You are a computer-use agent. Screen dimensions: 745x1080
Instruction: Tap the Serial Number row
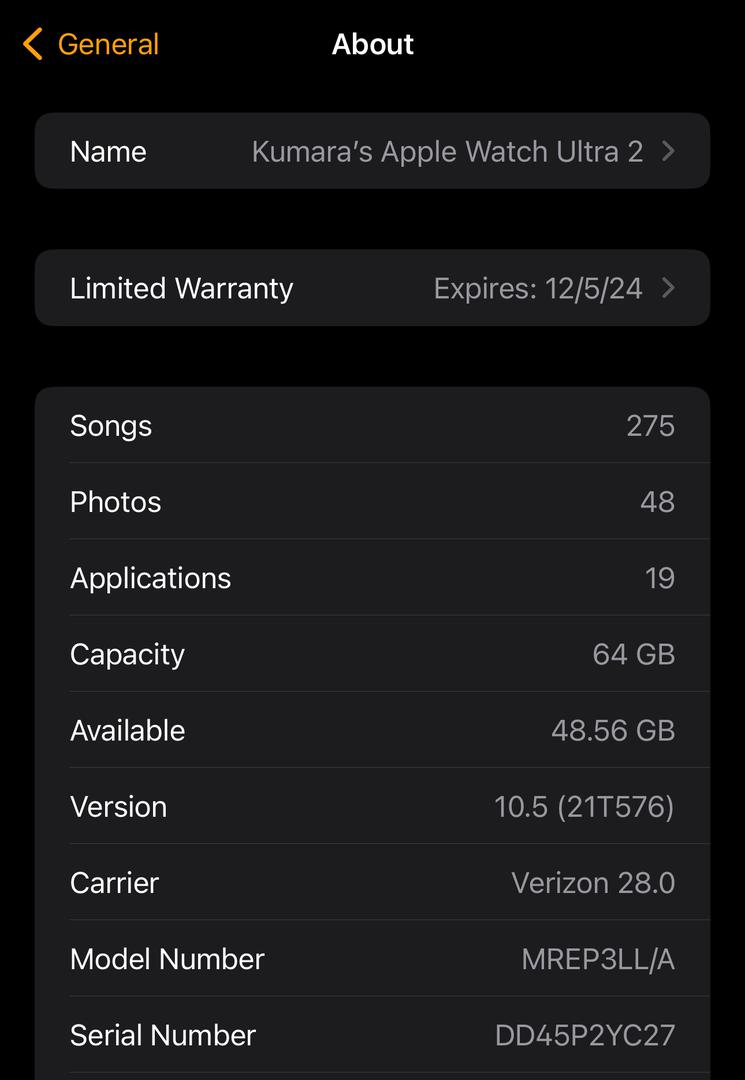[x=372, y=1035]
